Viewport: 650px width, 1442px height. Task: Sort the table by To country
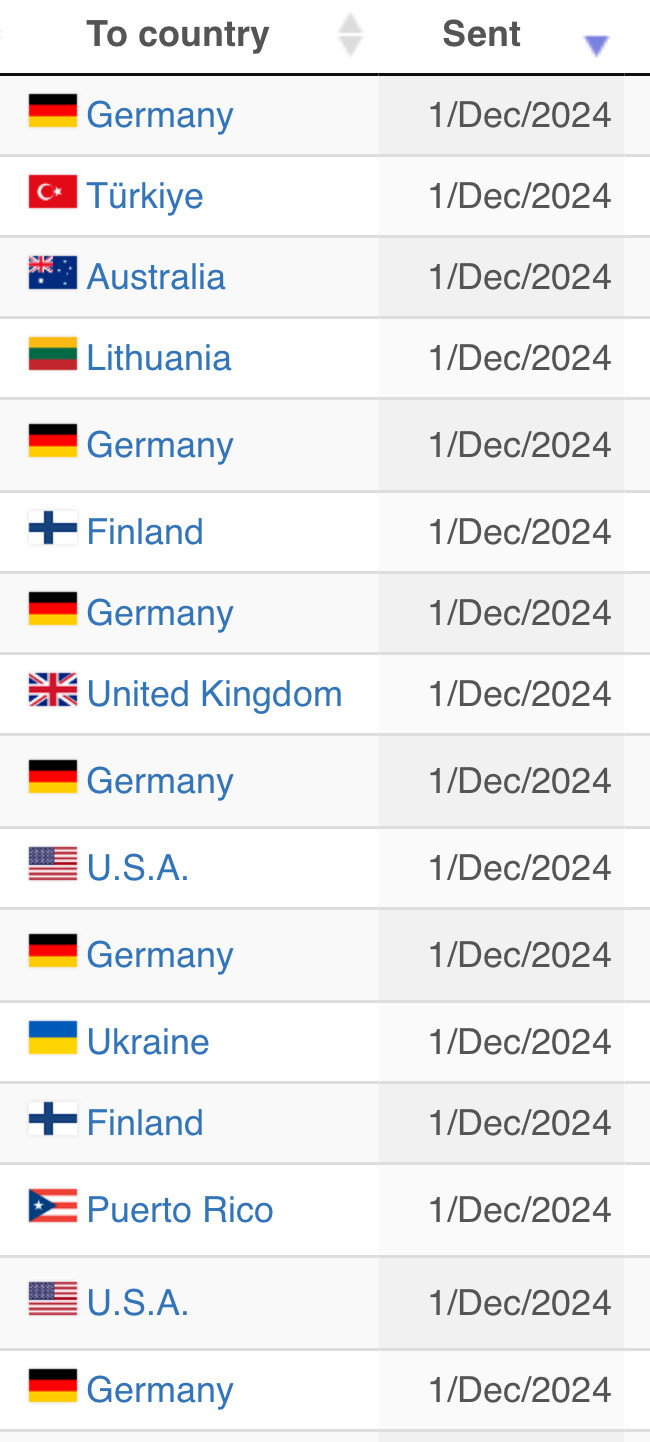pos(178,35)
